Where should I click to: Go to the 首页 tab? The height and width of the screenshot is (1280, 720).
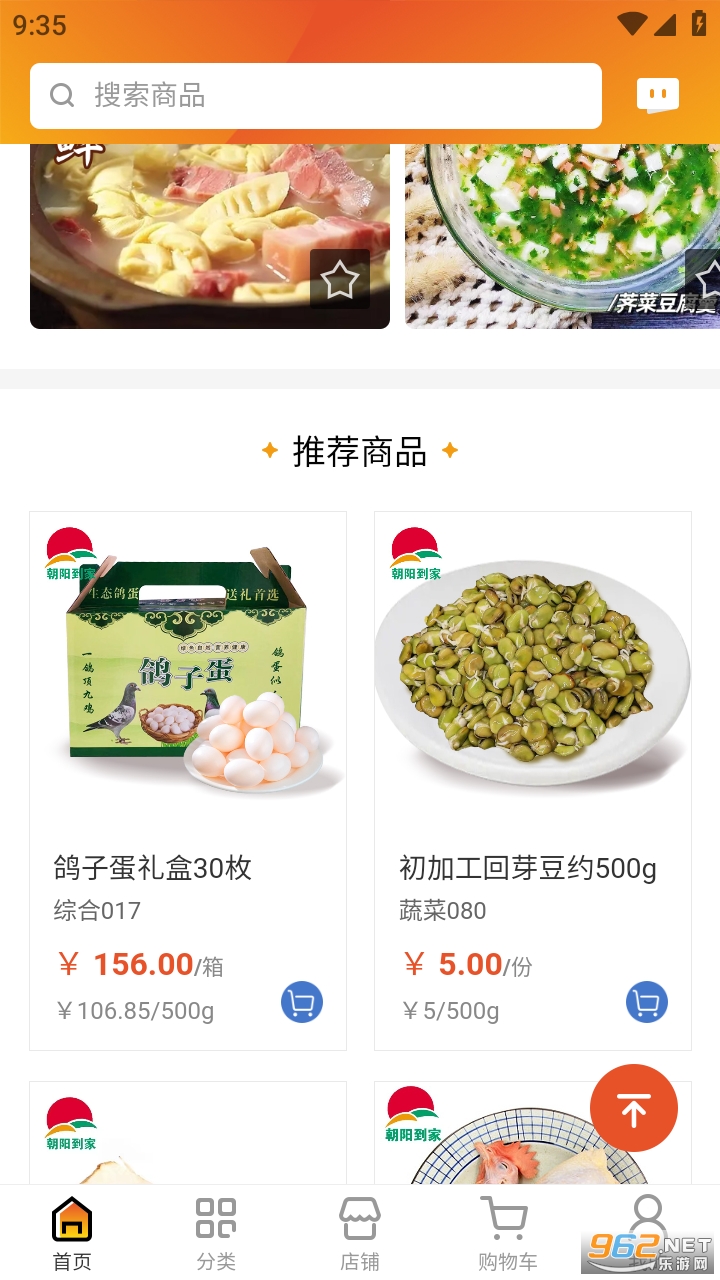click(x=72, y=1233)
